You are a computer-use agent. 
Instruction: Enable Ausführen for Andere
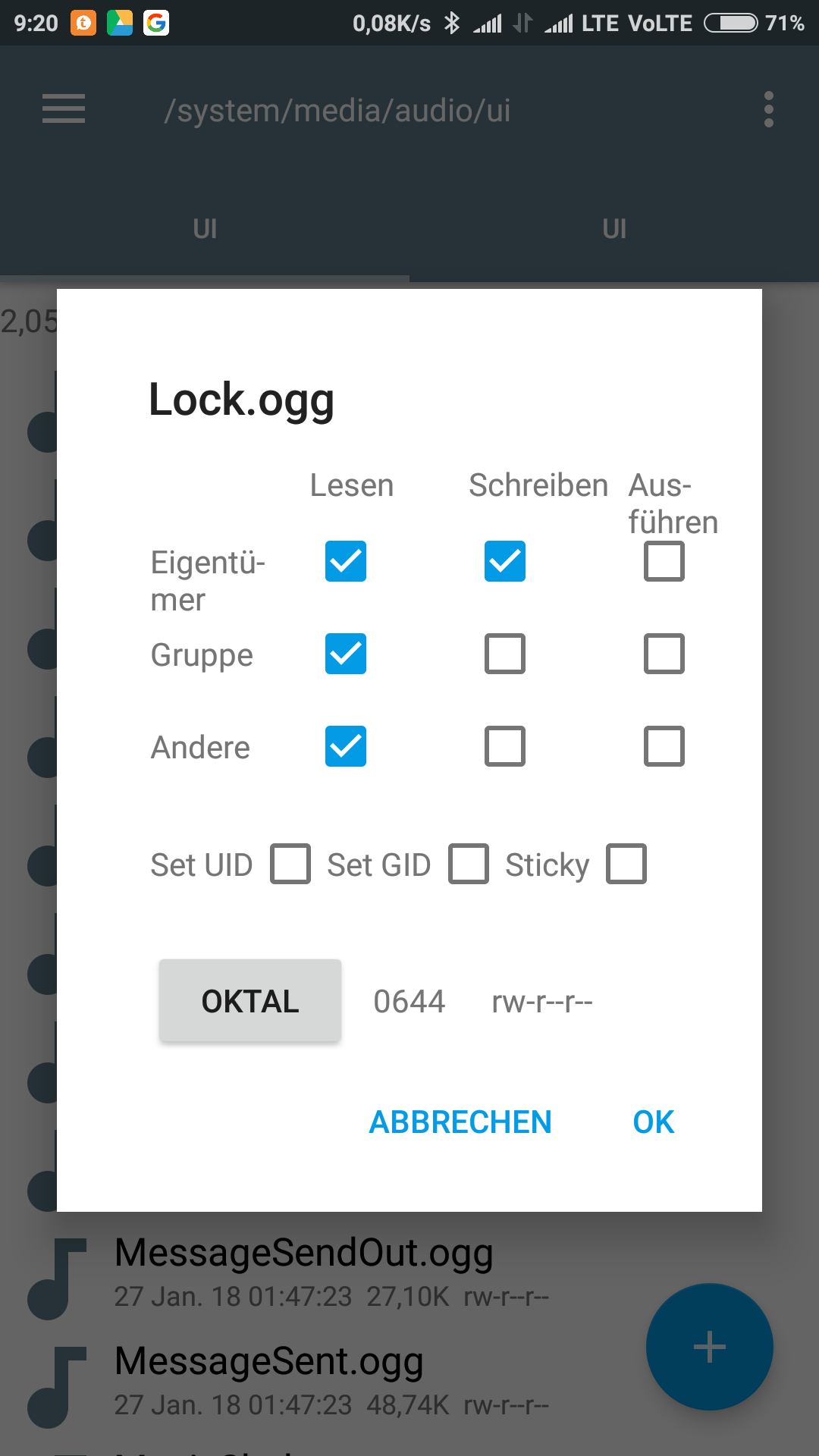664,746
